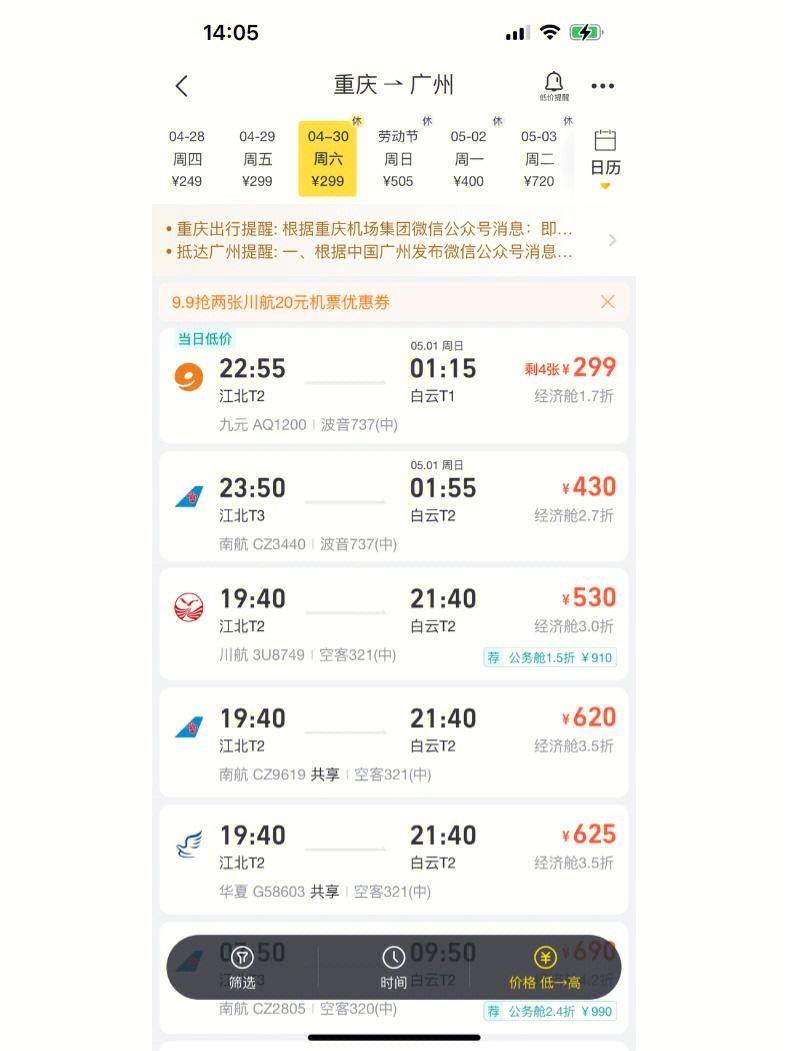Open the three-dot overflow menu
Viewport: 788px width, 1051px height.
click(x=602, y=86)
